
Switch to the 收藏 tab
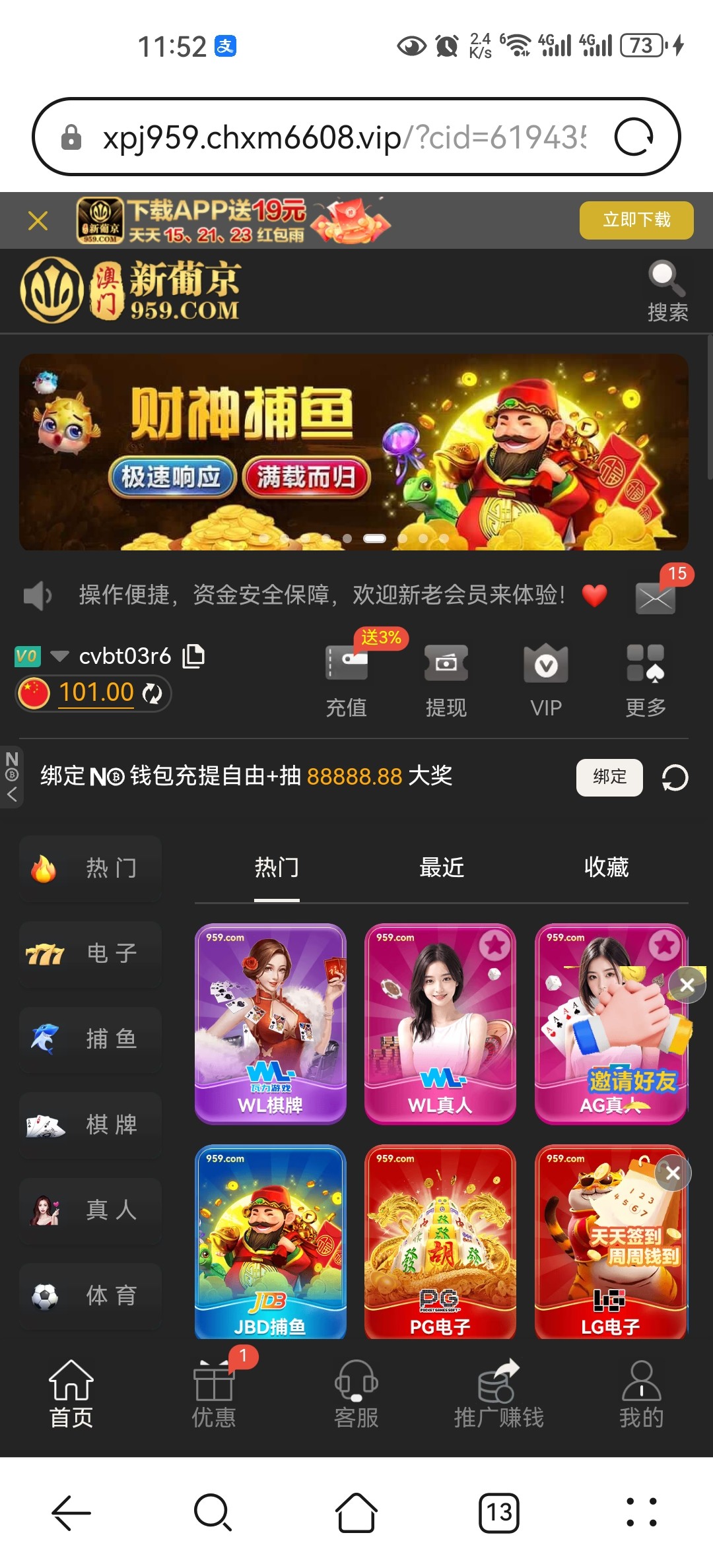coord(606,867)
